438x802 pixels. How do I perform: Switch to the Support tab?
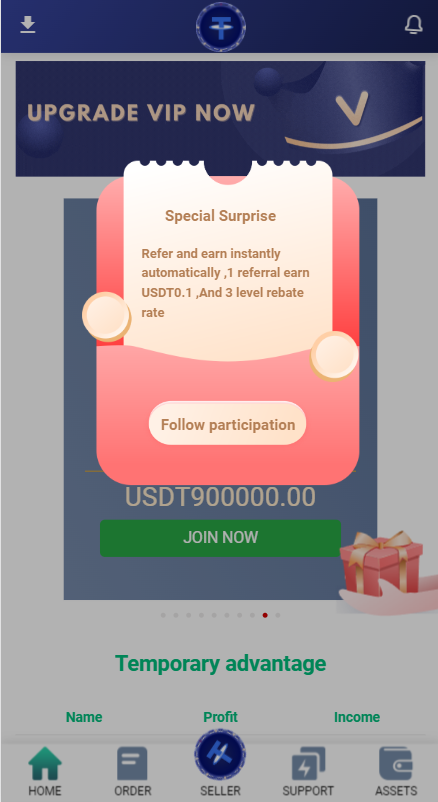(308, 771)
